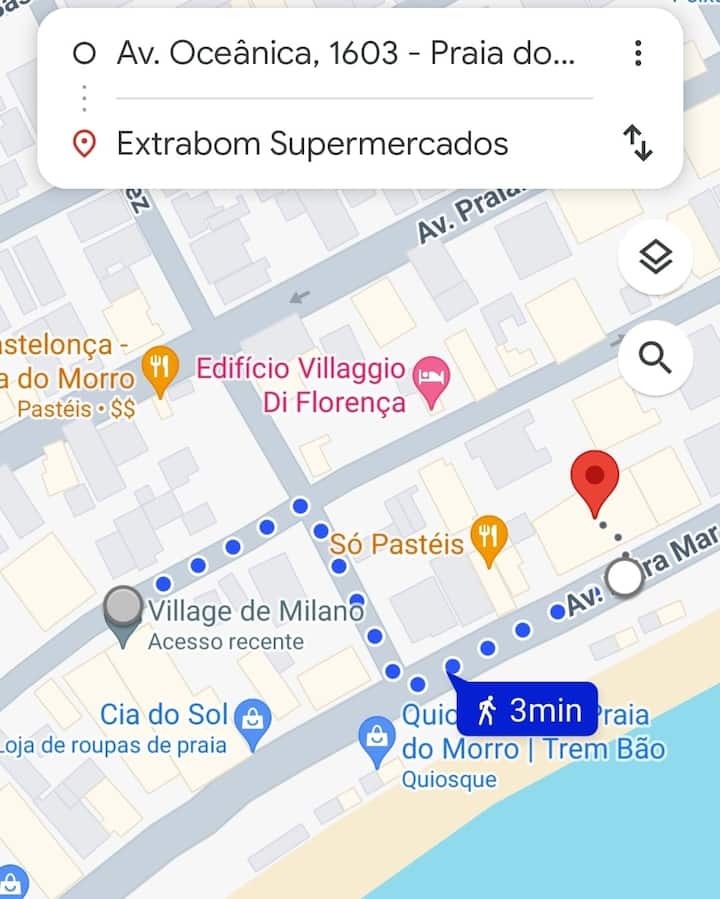Open the map layers button
Screen dimensions: 720x899
(x=655, y=260)
